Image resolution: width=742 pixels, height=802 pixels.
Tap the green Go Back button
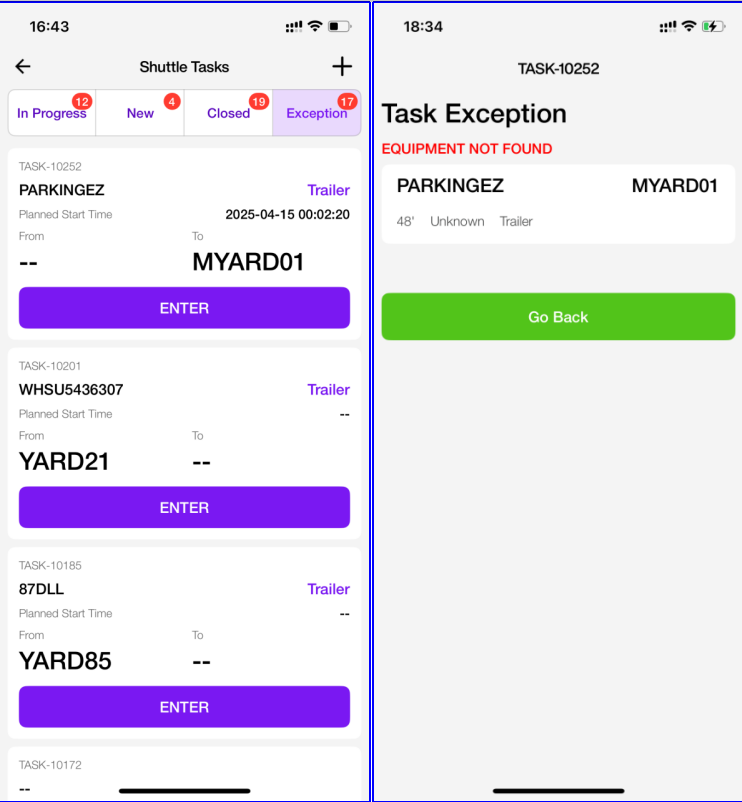(558, 317)
